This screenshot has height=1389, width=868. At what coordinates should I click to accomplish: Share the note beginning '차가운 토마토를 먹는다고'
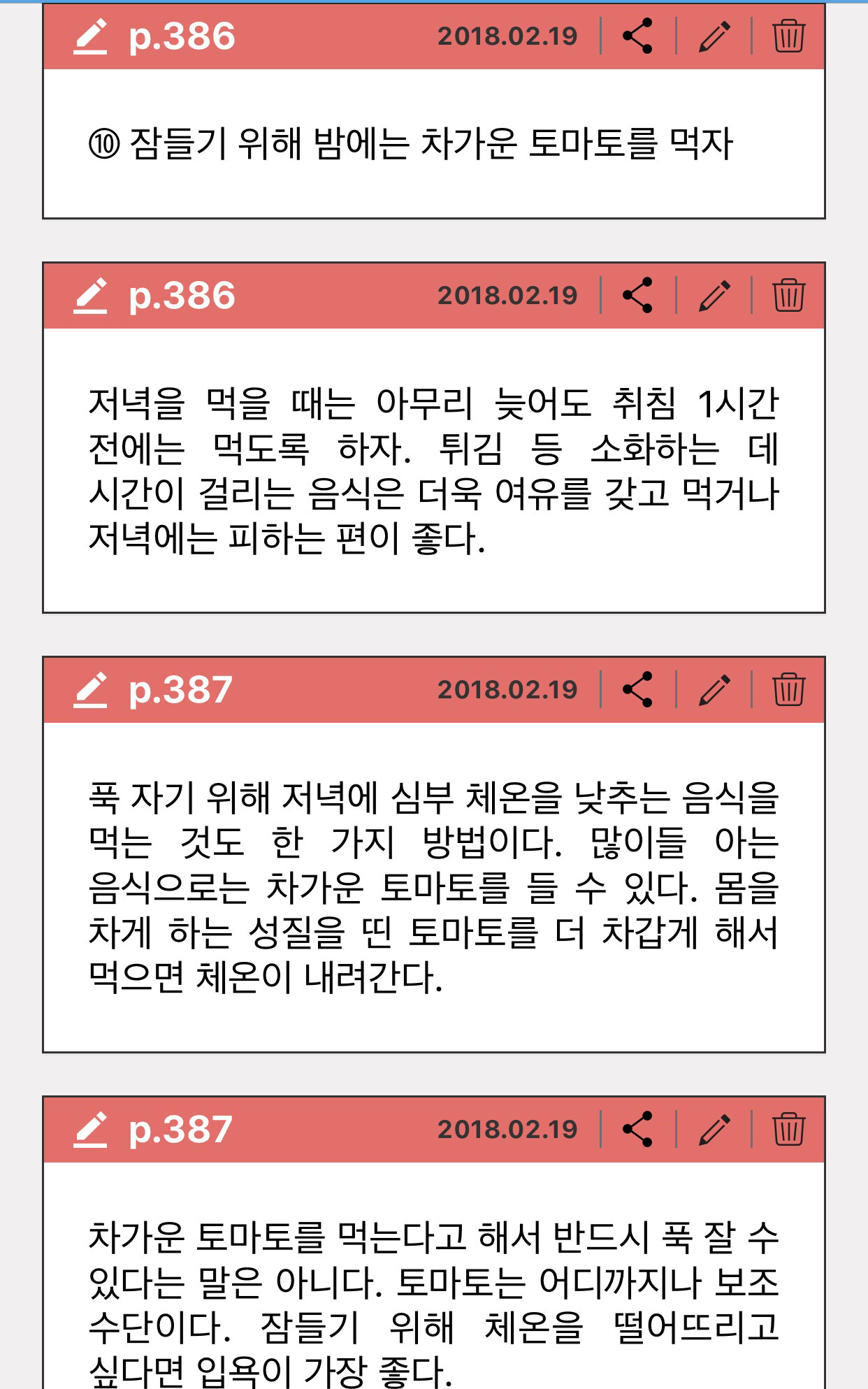coord(637,1130)
